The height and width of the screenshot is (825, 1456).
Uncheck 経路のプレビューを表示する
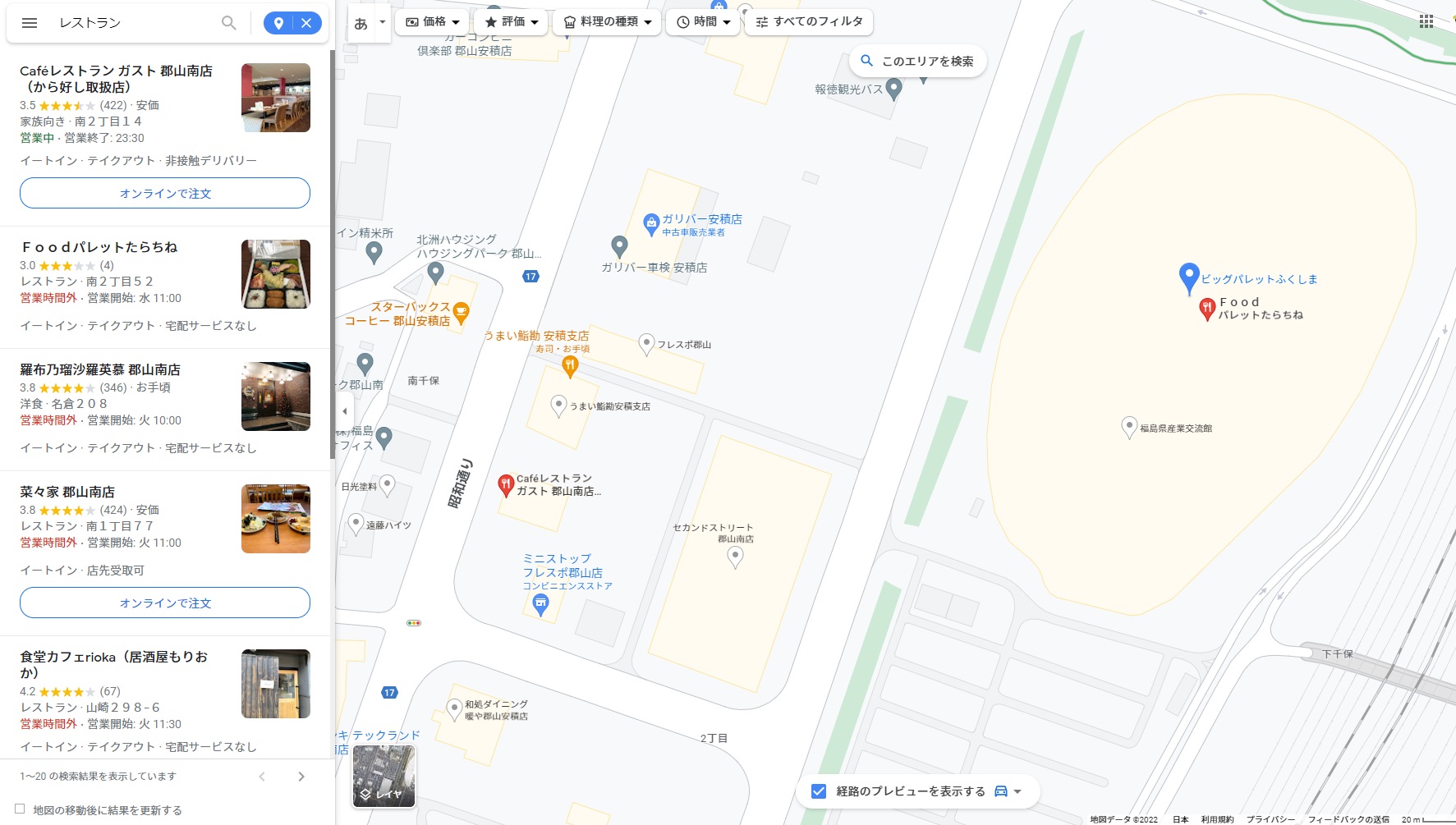pos(819,791)
